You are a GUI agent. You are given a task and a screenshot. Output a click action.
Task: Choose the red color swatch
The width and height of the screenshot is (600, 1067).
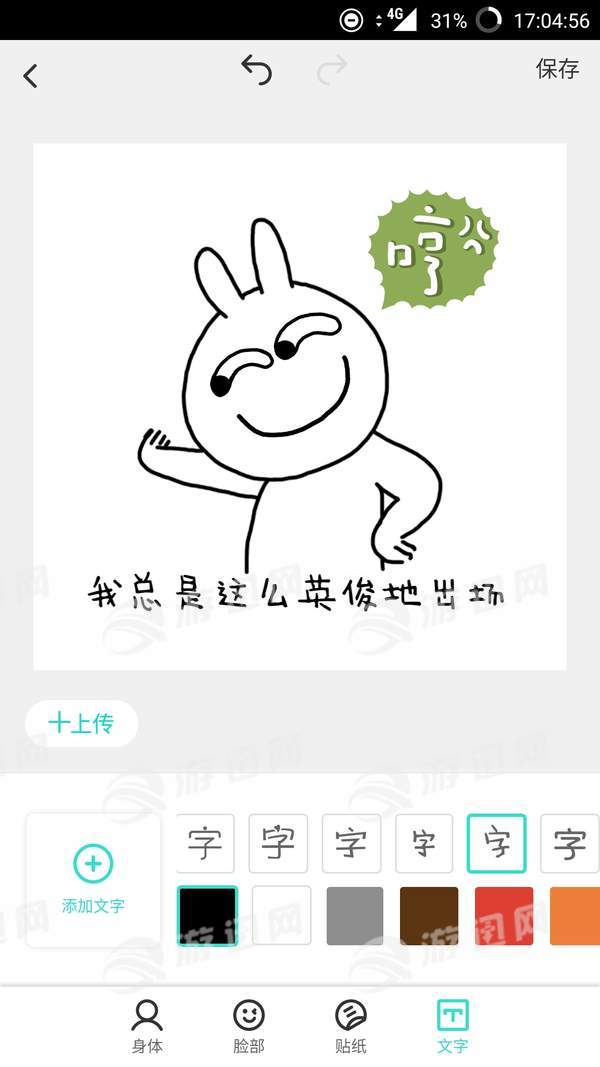tap(504, 915)
